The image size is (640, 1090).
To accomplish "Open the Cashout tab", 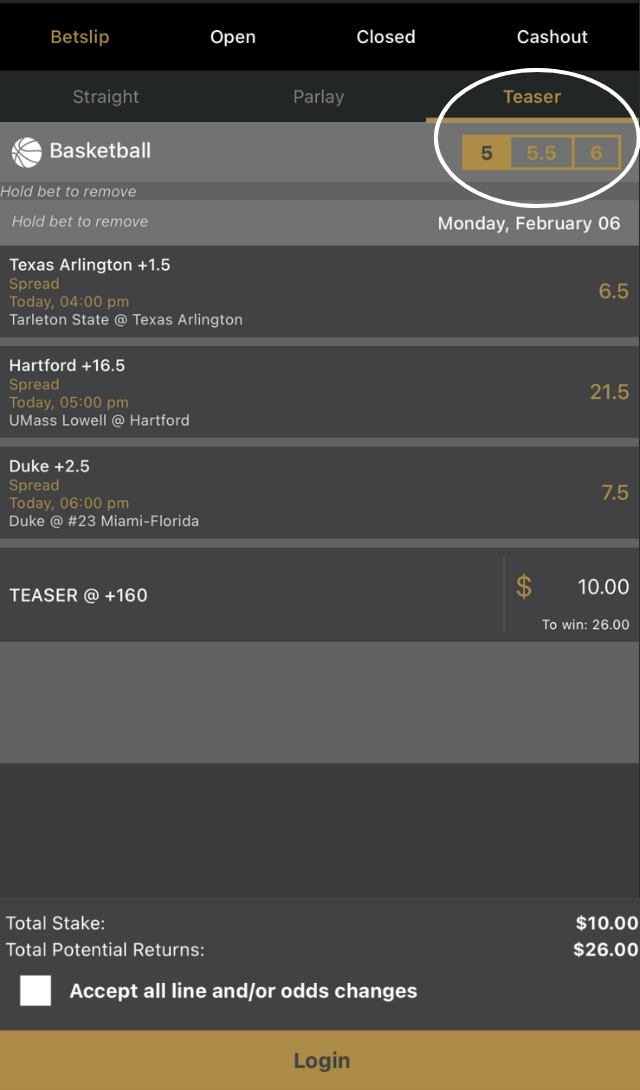I will (552, 37).
